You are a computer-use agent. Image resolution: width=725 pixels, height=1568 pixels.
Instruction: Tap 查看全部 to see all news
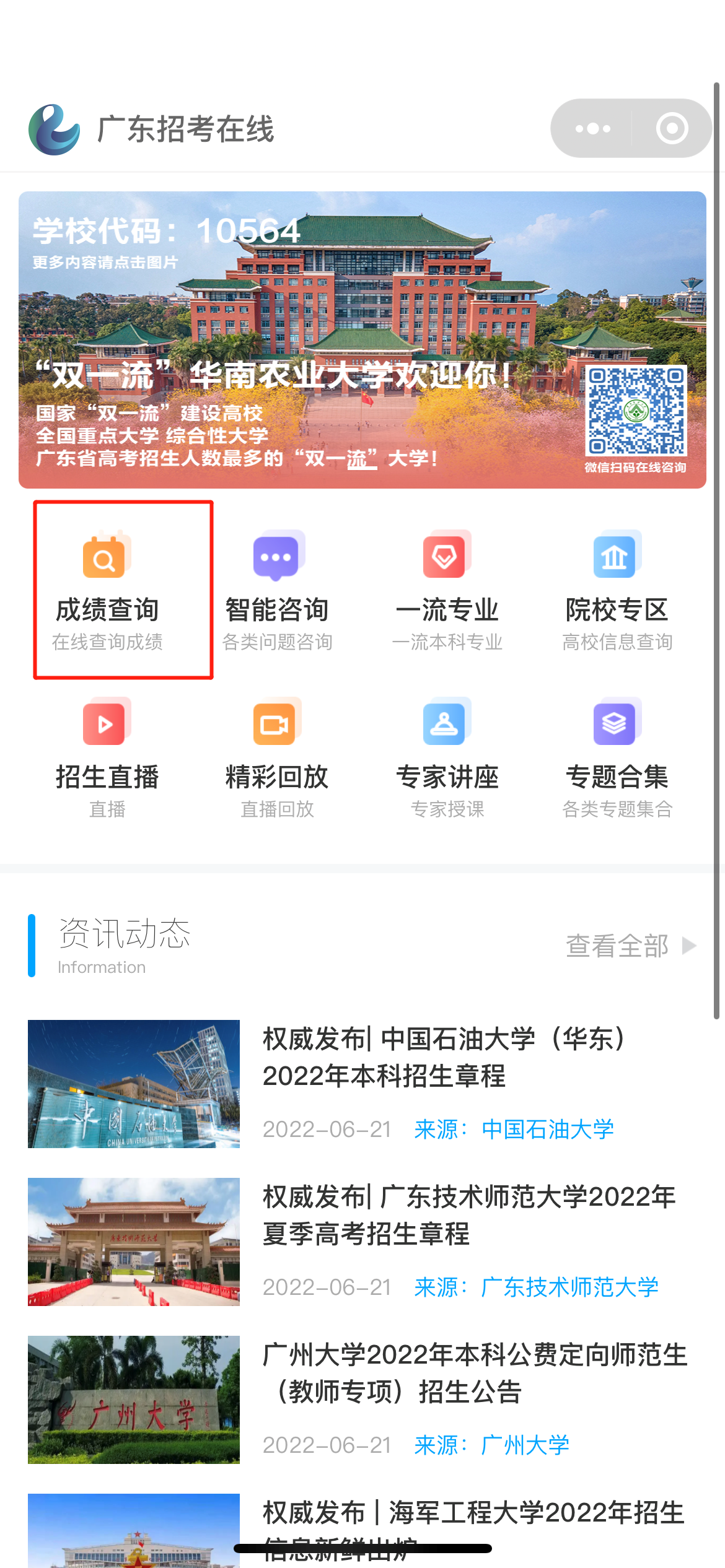(x=630, y=946)
